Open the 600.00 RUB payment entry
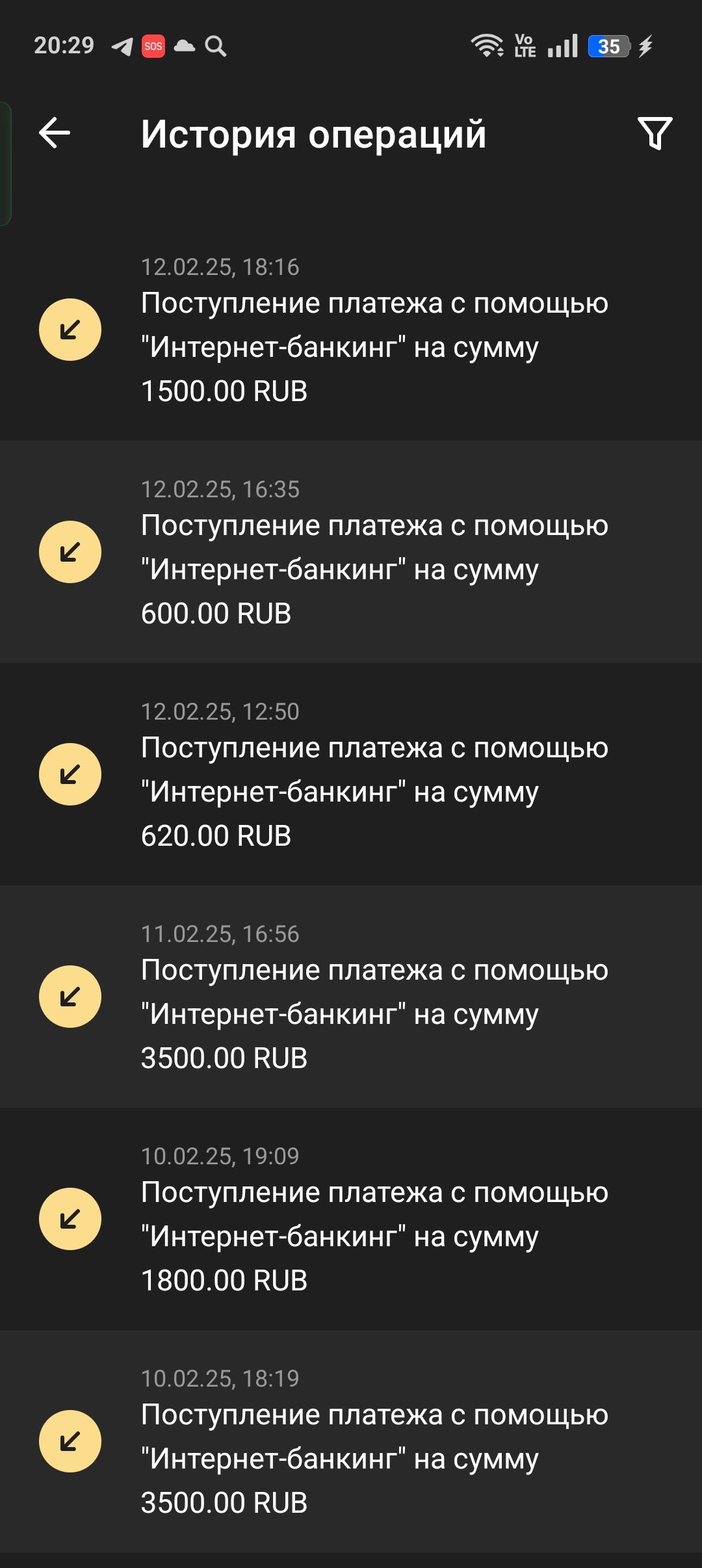The image size is (702, 1568). (351, 552)
